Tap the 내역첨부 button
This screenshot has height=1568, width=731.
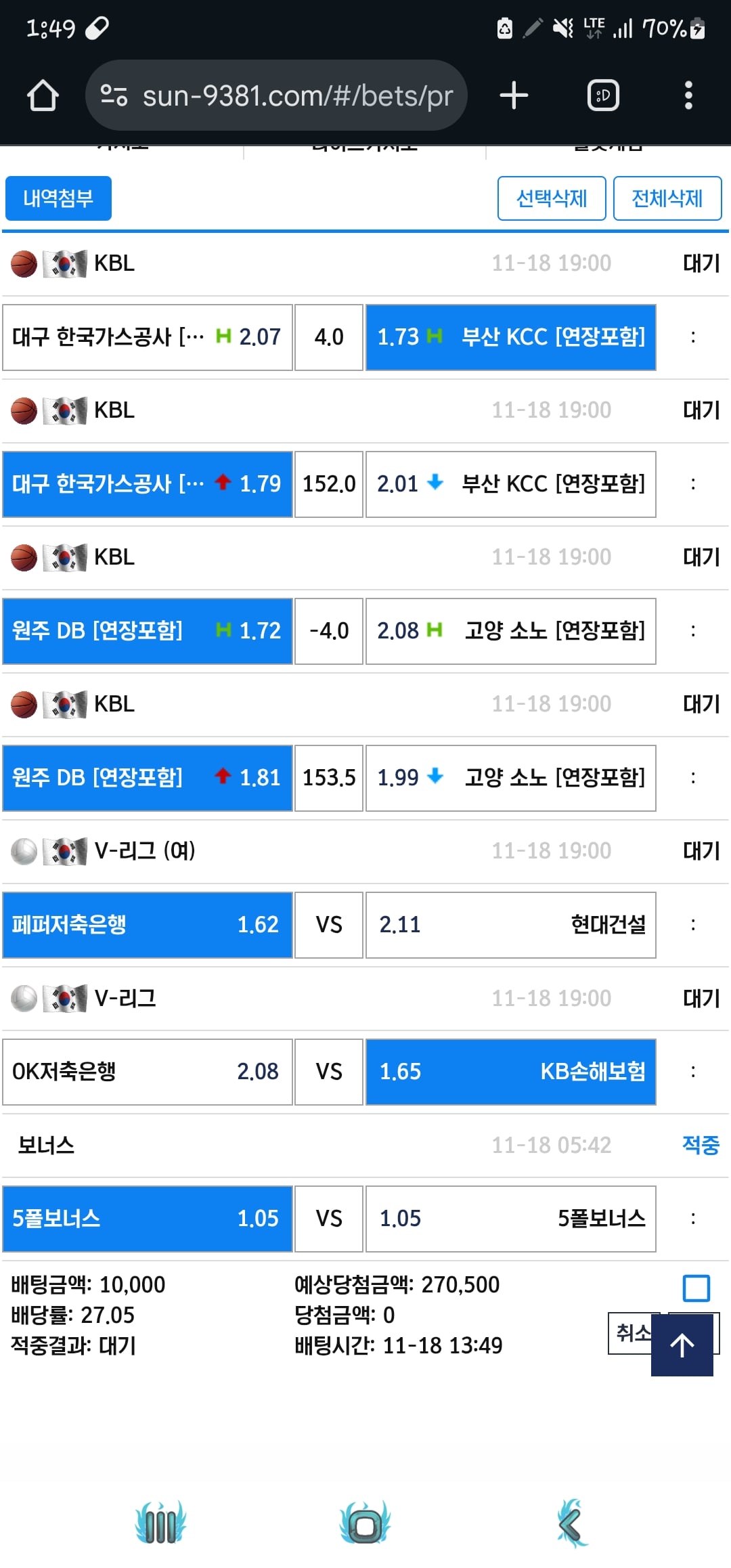coord(58,198)
